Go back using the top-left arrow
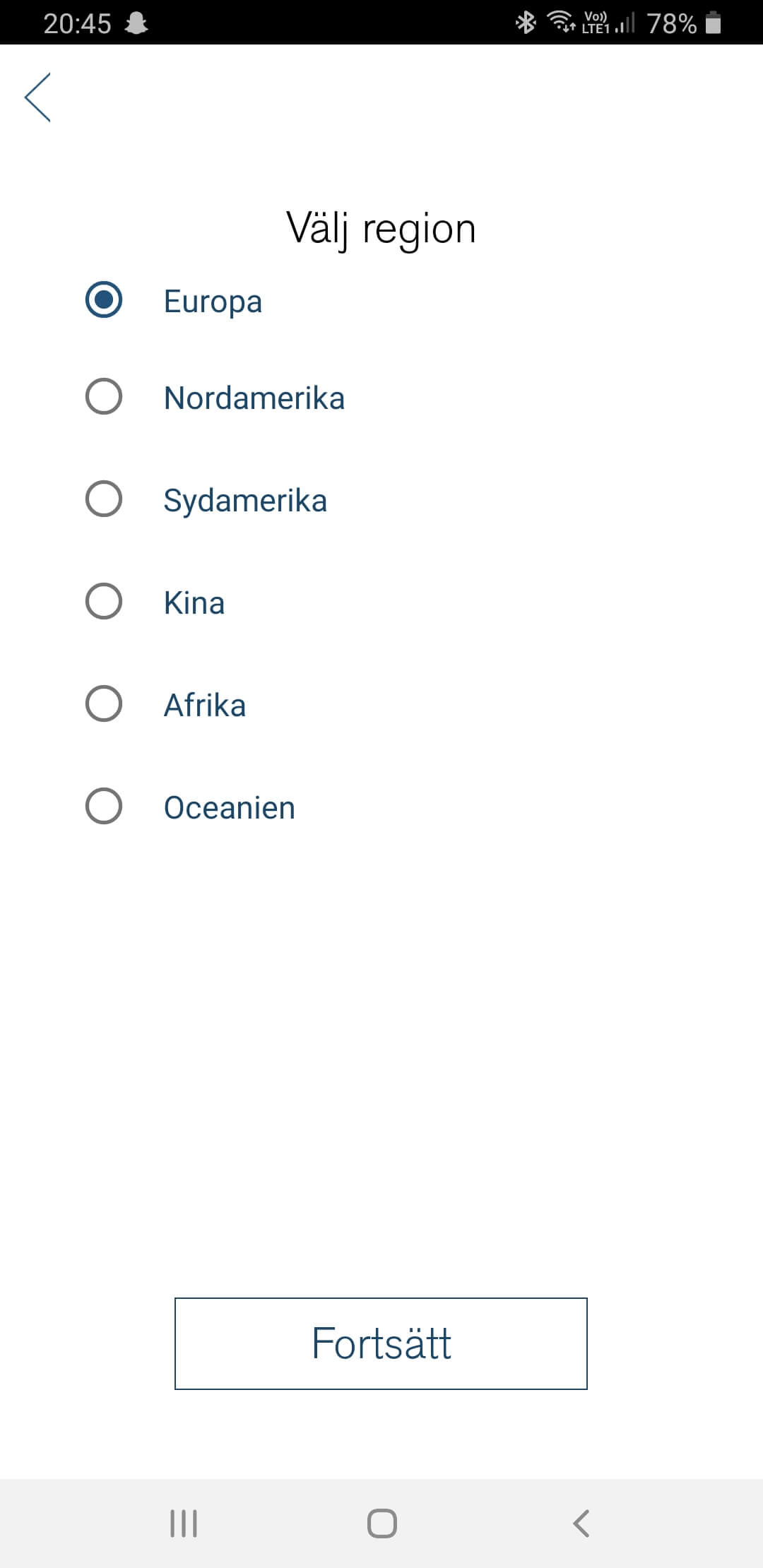Viewport: 763px width, 1568px height. (38, 97)
